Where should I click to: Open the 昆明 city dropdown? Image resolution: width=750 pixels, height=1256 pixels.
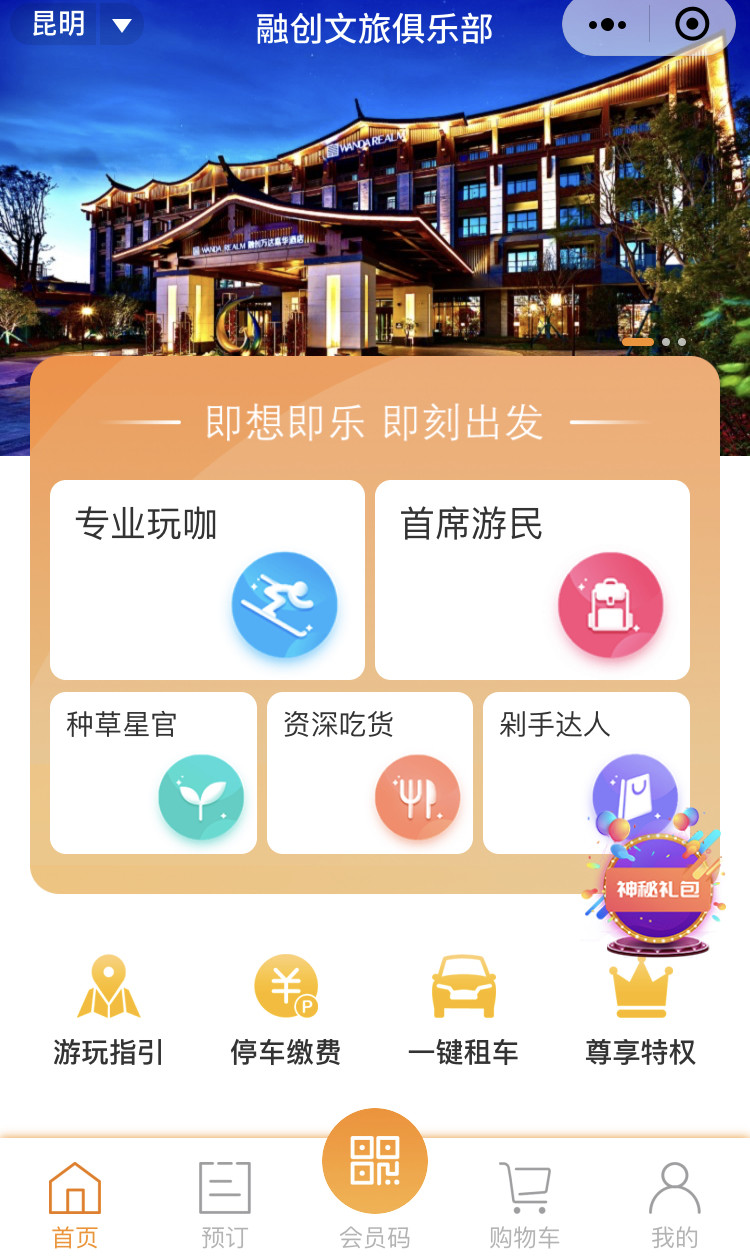pyautogui.click(x=78, y=24)
